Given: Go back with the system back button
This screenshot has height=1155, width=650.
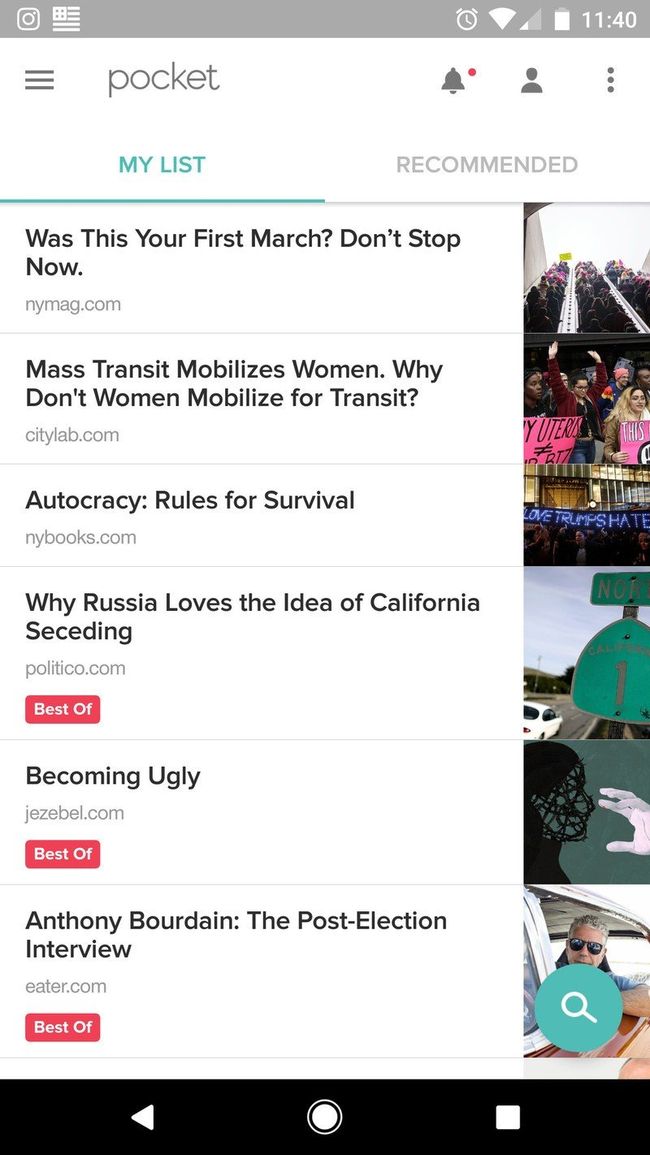Looking at the screenshot, I should pos(143,1117).
